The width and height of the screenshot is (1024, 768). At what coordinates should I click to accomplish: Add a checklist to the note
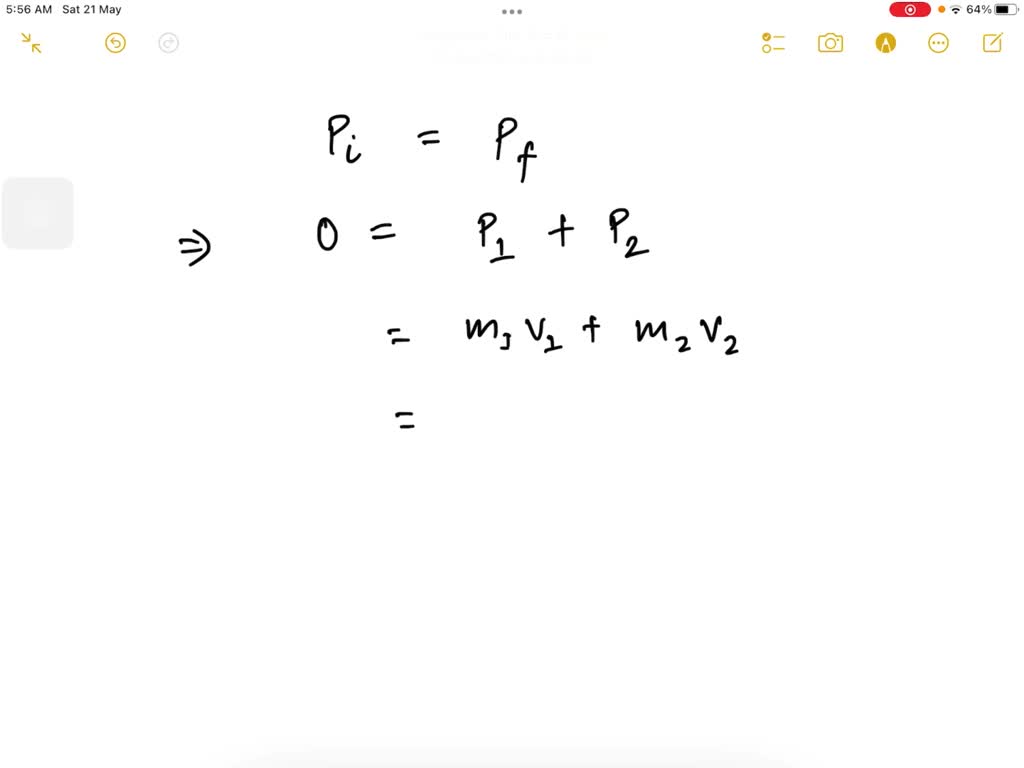pos(773,43)
